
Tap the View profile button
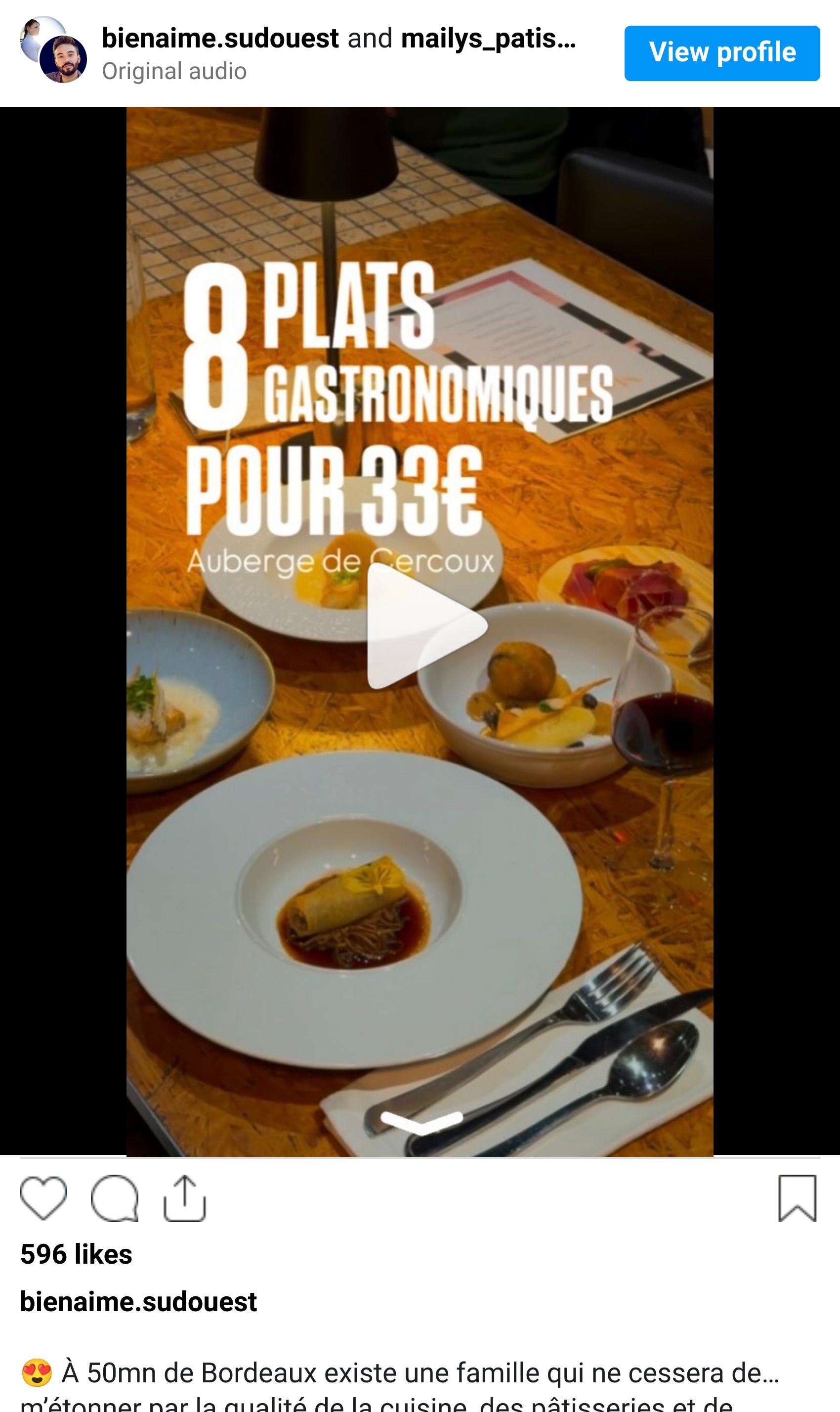pos(722,53)
